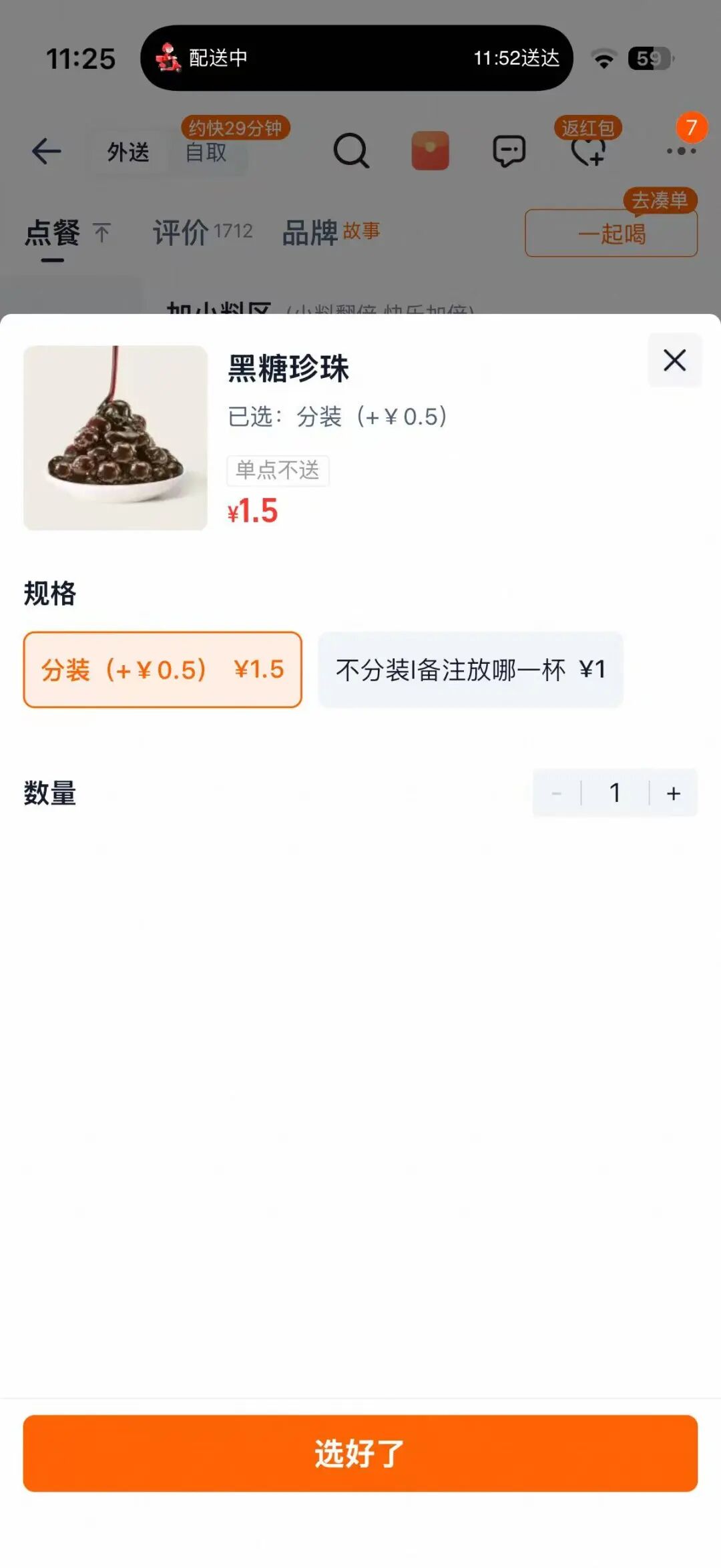Select the 分装 (+¥0.5) spec option
721x1568 pixels.
tap(162, 669)
